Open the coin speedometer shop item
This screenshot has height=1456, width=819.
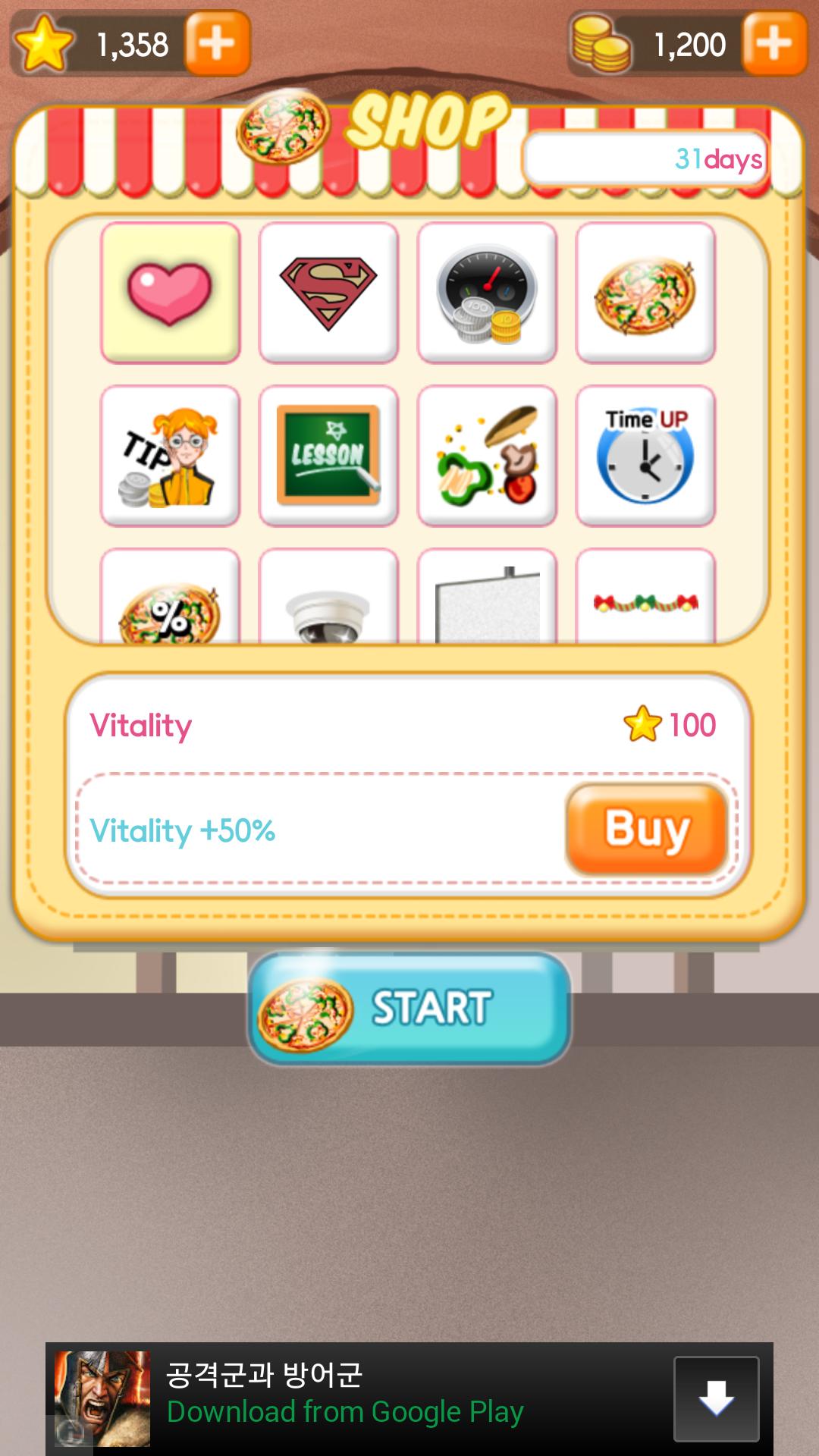pyautogui.click(x=487, y=293)
